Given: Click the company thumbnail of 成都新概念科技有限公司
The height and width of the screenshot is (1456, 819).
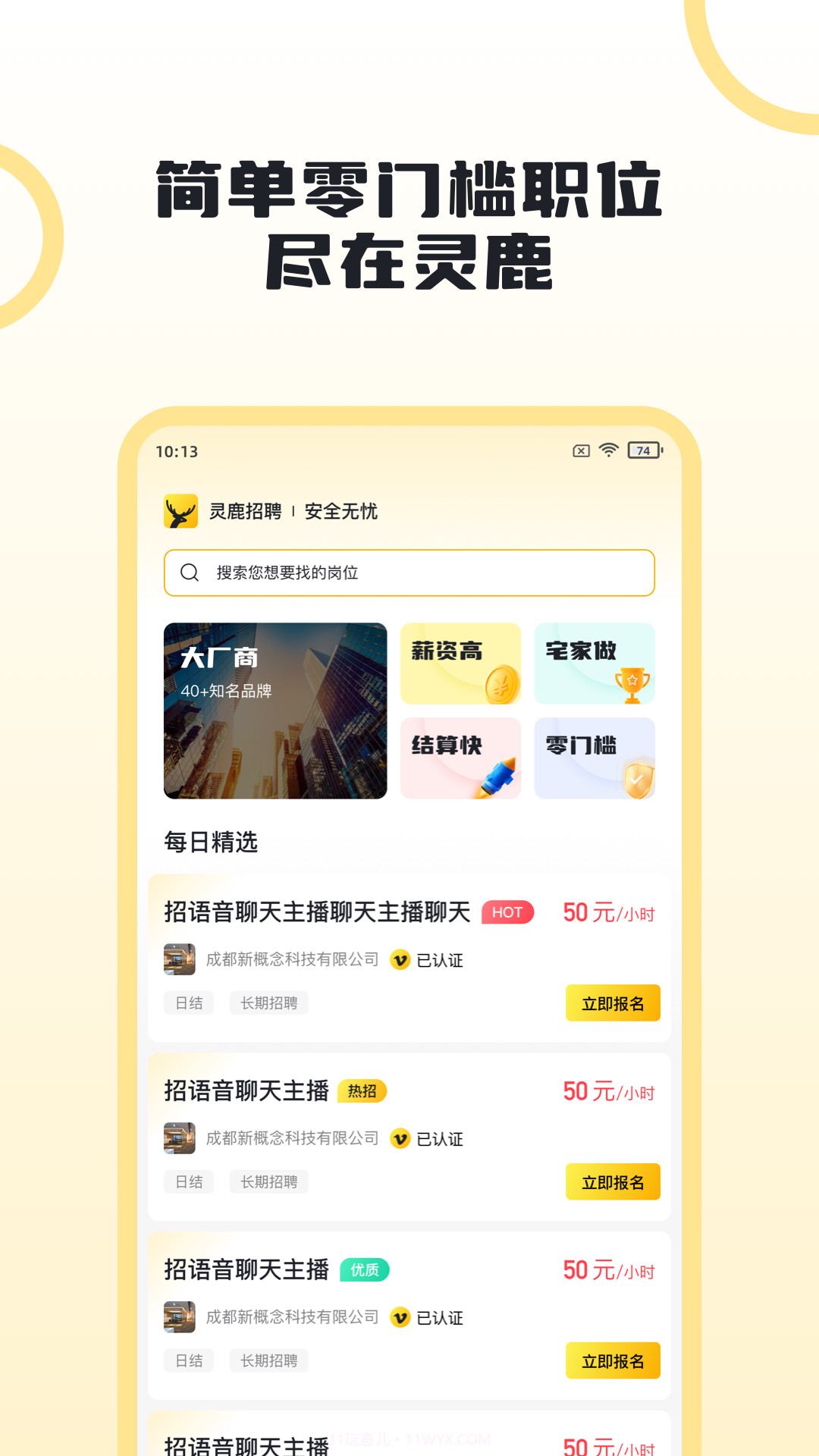Looking at the screenshot, I should (x=180, y=959).
